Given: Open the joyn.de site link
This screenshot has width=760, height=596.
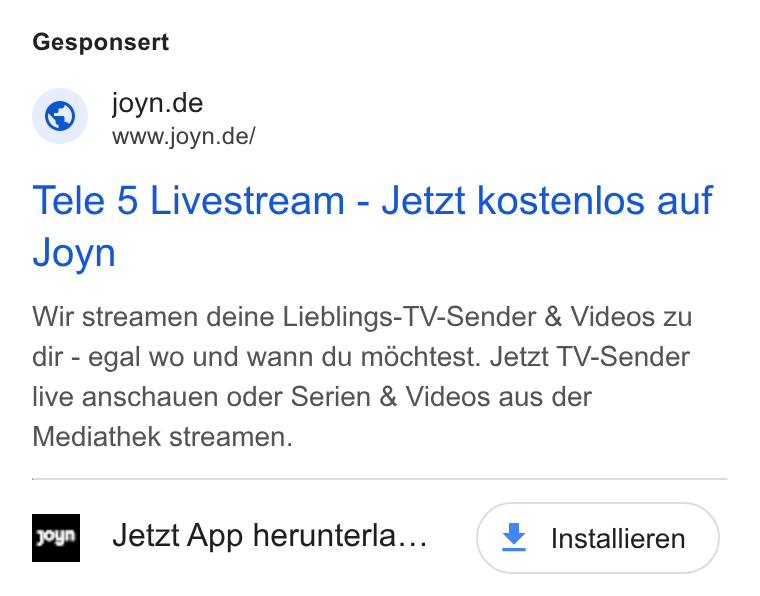Looking at the screenshot, I should pyautogui.click(x=157, y=103).
